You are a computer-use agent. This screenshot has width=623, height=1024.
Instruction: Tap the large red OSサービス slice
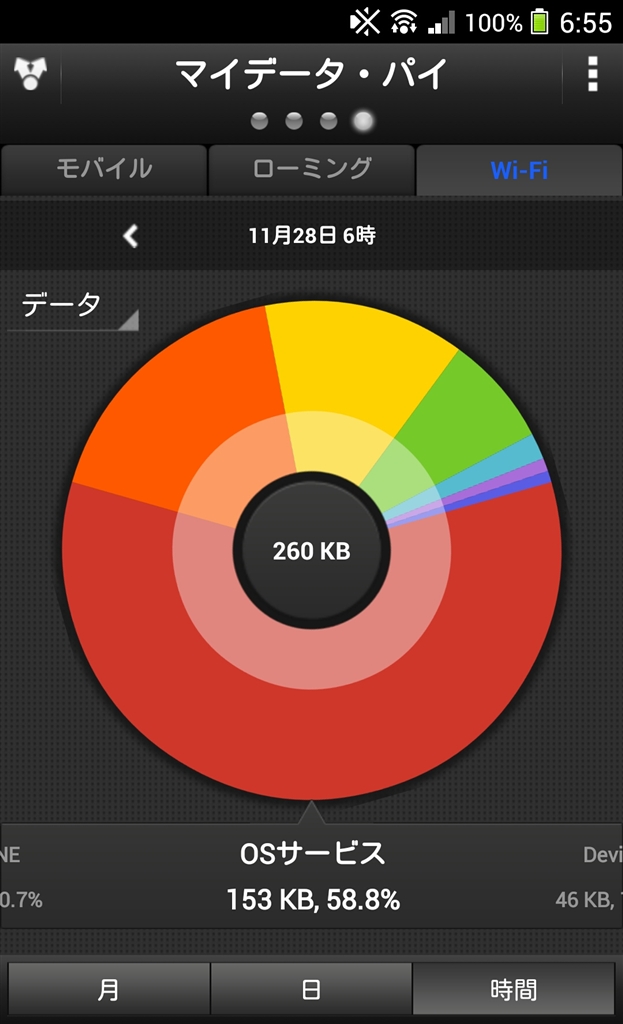(312, 731)
